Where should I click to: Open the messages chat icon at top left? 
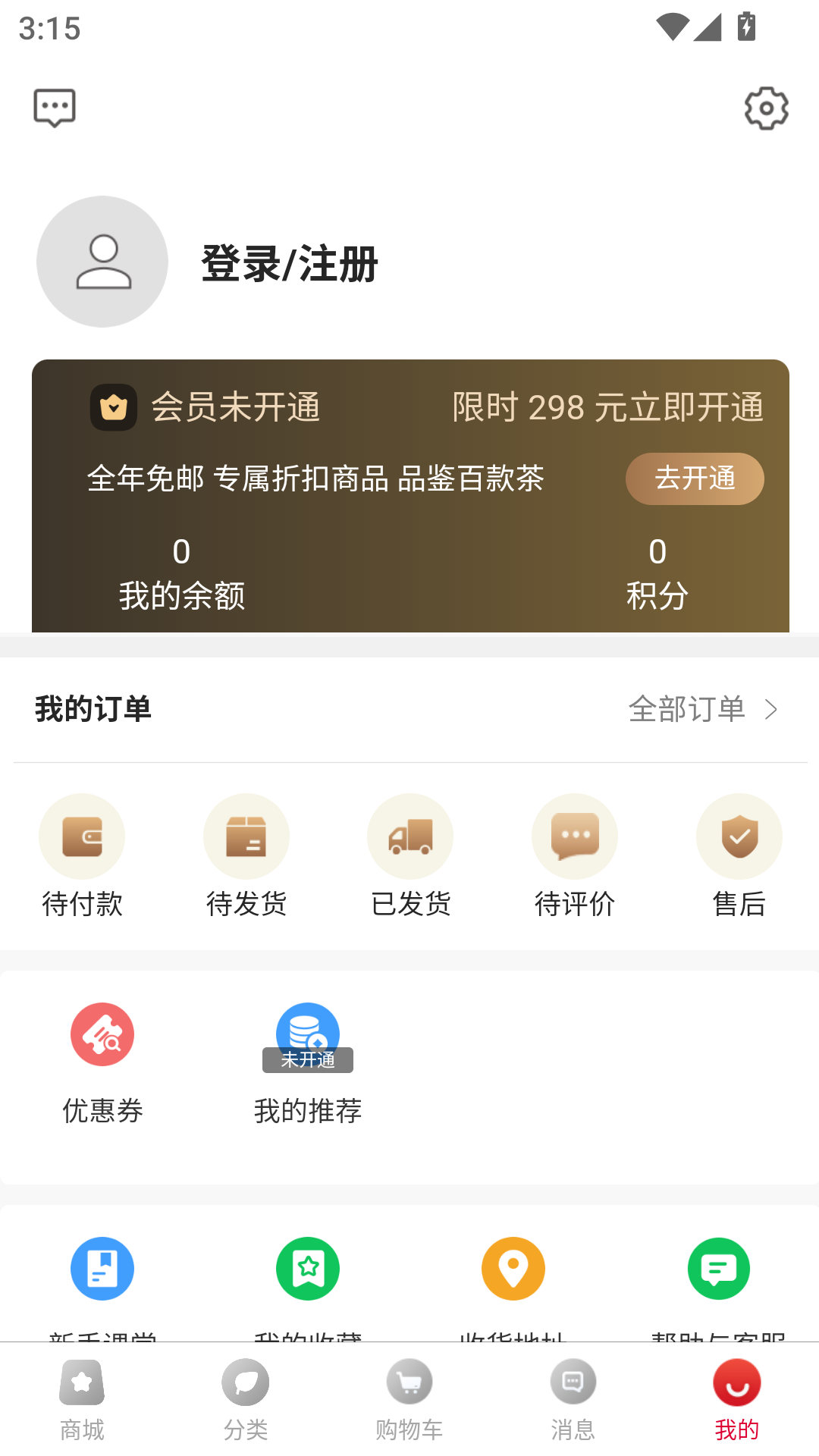point(55,108)
